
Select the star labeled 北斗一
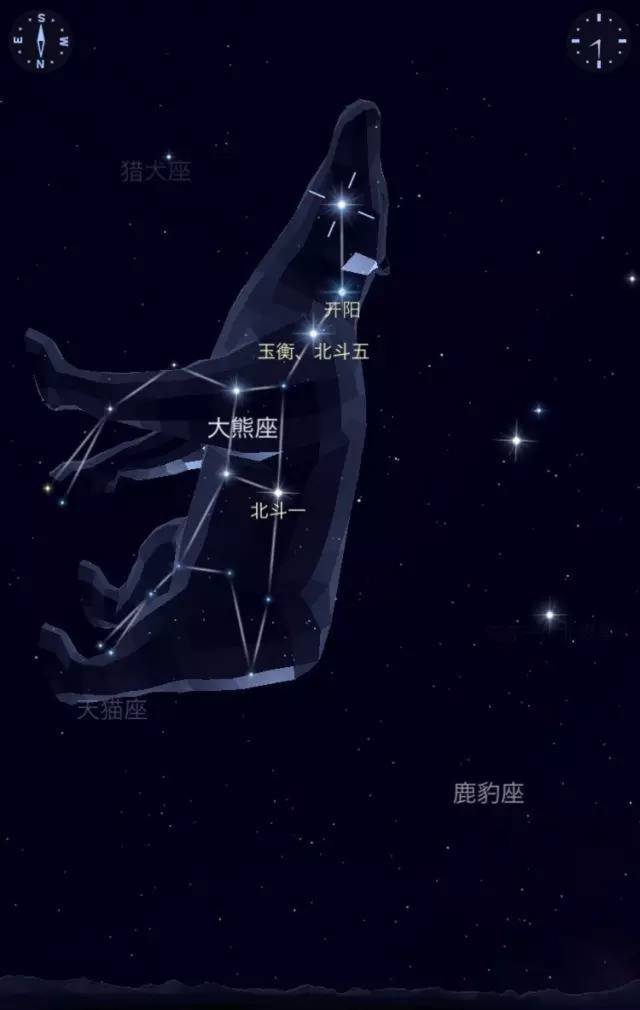pos(278,492)
